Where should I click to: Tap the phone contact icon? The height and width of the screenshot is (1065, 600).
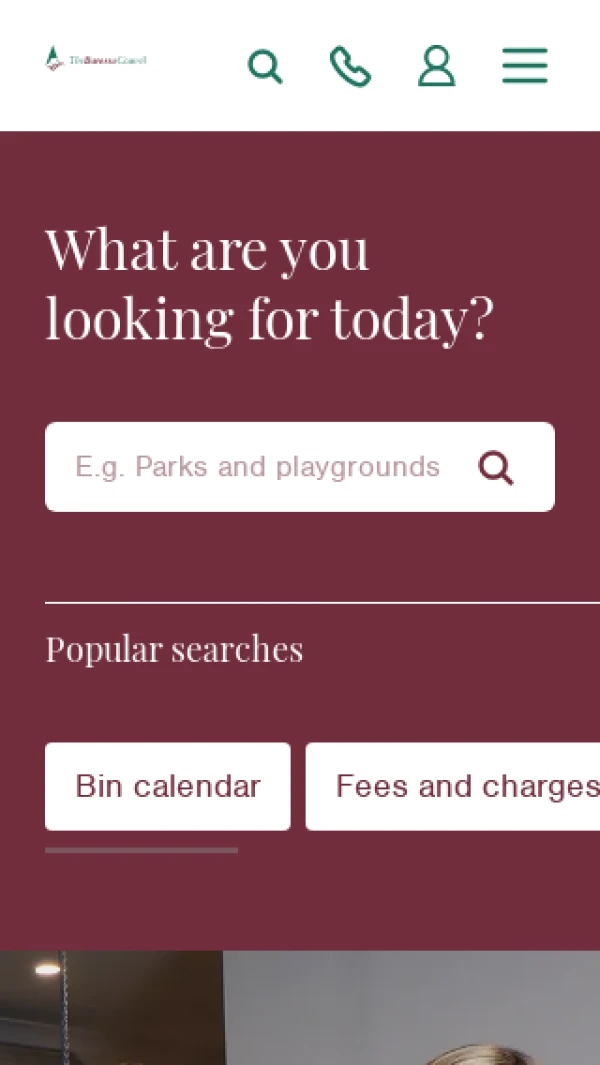350,67
